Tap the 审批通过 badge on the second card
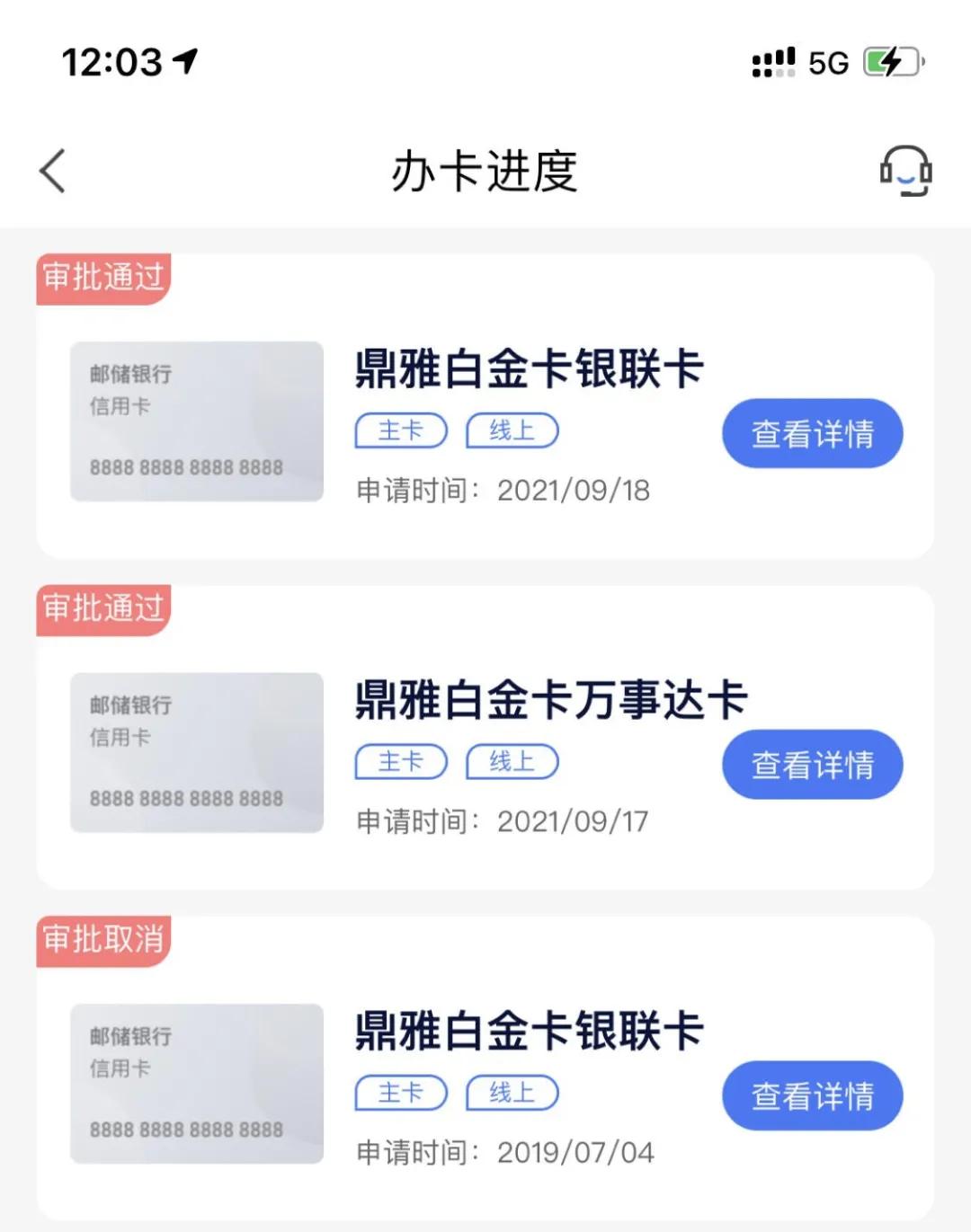The width and height of the screenshot is (971, 1232). point(102,610)
